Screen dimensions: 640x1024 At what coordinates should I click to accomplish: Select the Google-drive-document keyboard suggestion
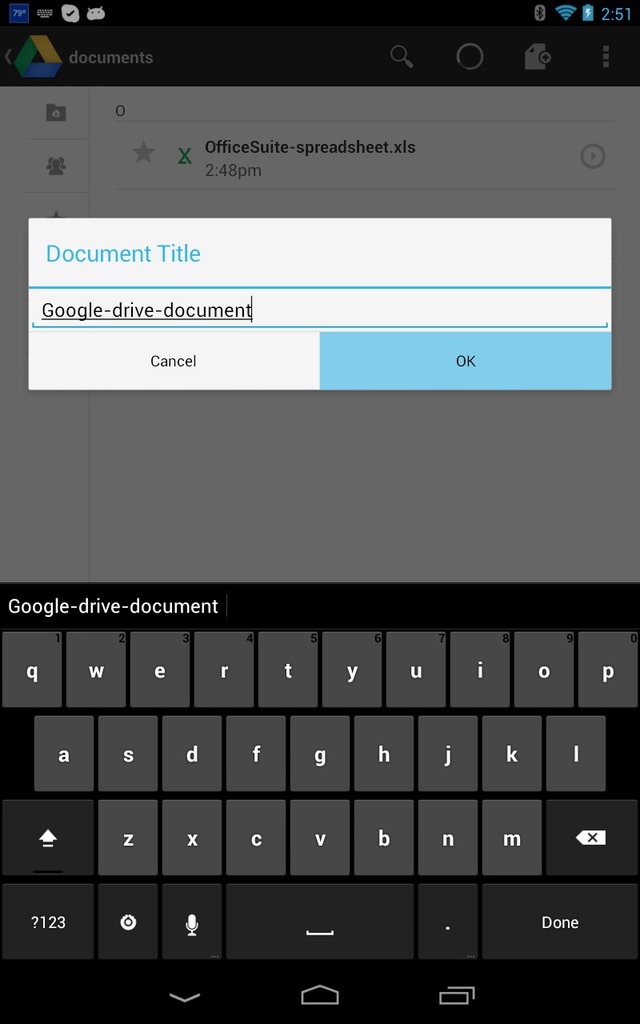pyautogui.click(x=113, y=606)
